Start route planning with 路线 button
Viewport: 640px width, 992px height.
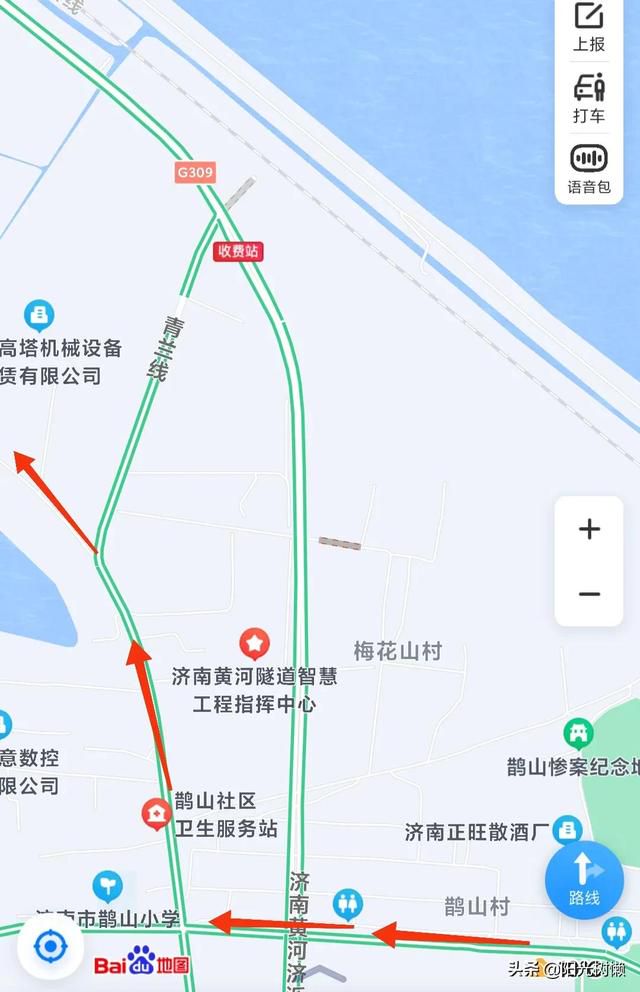[583, 877]
